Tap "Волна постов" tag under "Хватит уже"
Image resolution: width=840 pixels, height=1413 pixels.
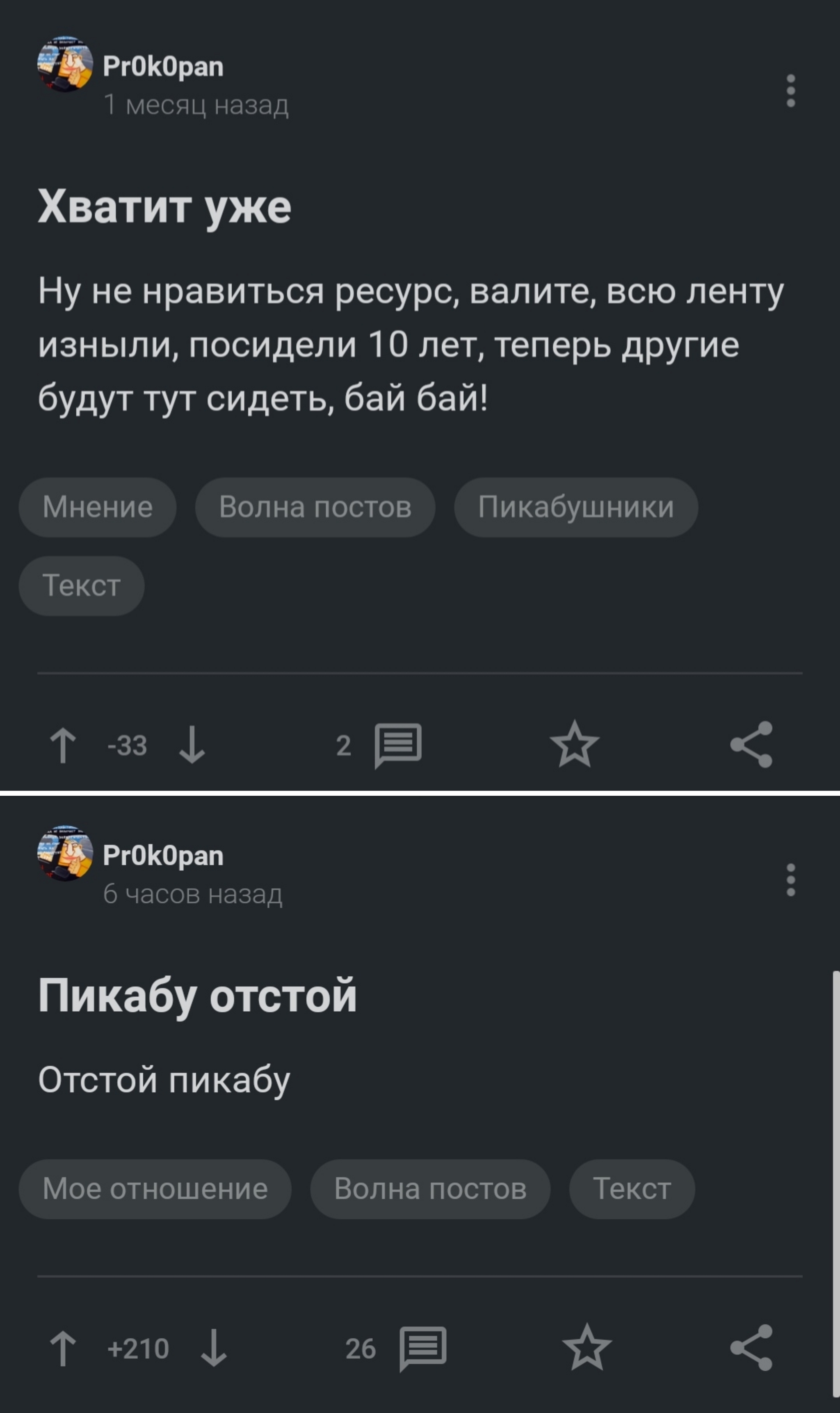coord(315,507)
